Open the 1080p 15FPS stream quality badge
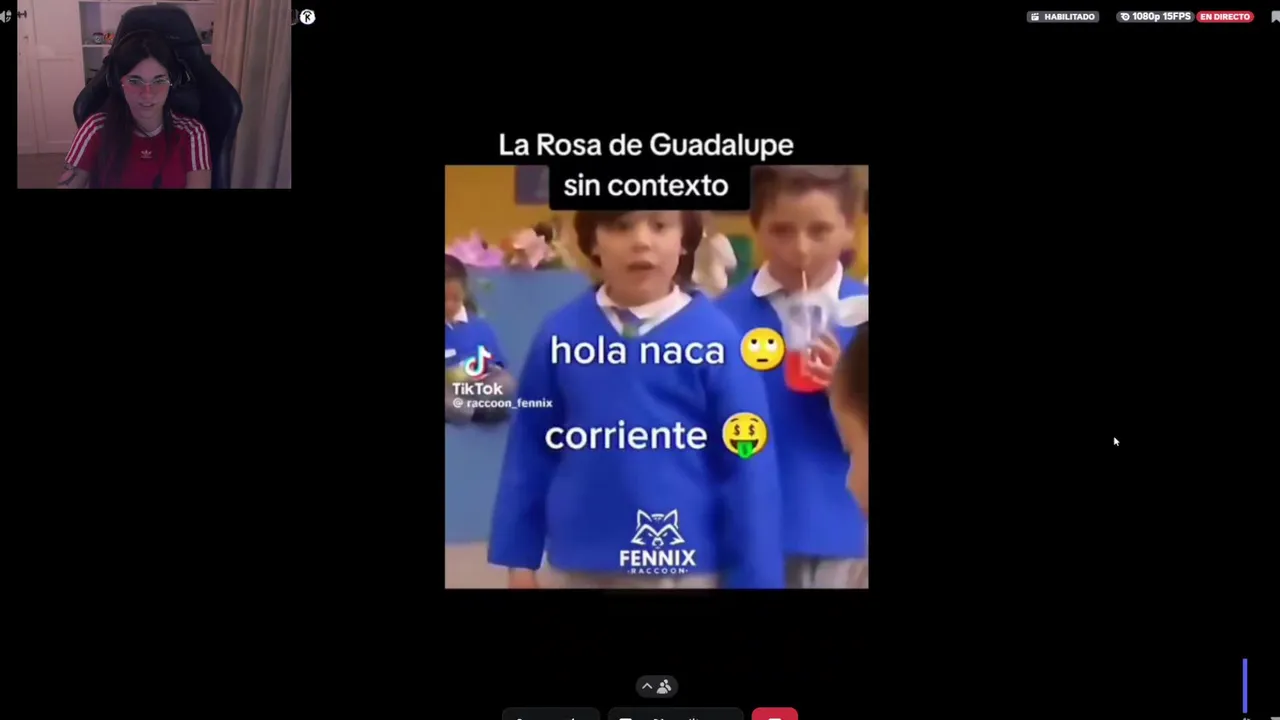The width and height of the screenshot is (1280, 720). (x=1155, y=17)
